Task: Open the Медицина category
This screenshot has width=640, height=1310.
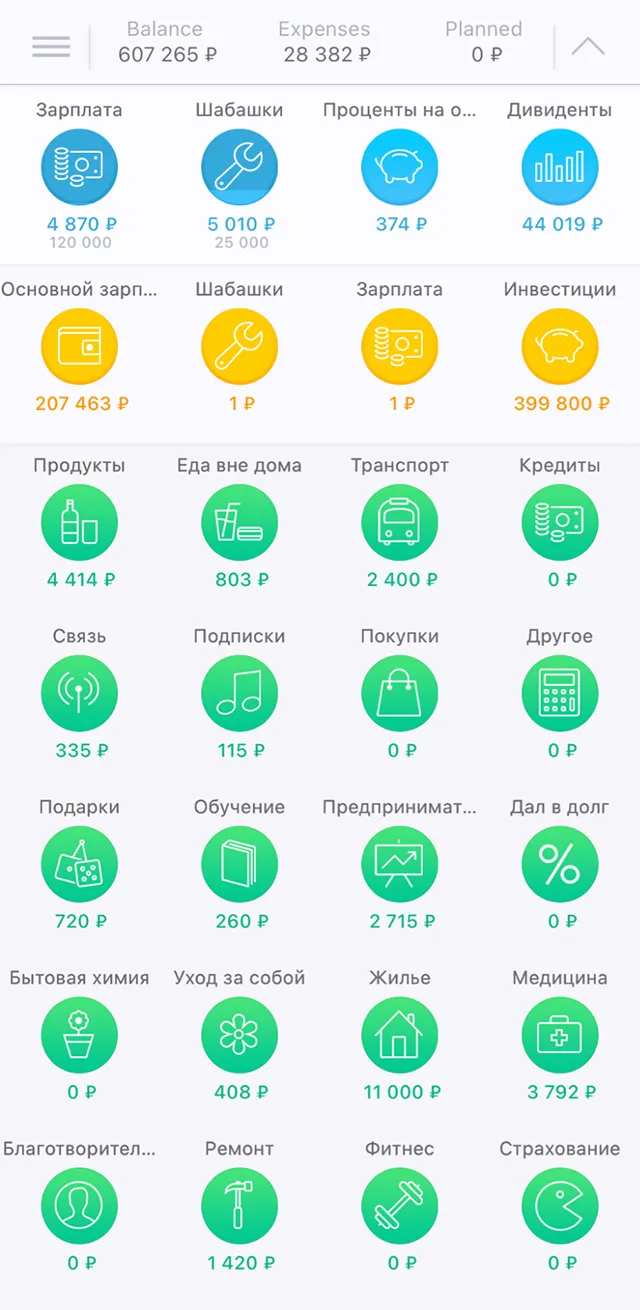Action: [560, 1036]
